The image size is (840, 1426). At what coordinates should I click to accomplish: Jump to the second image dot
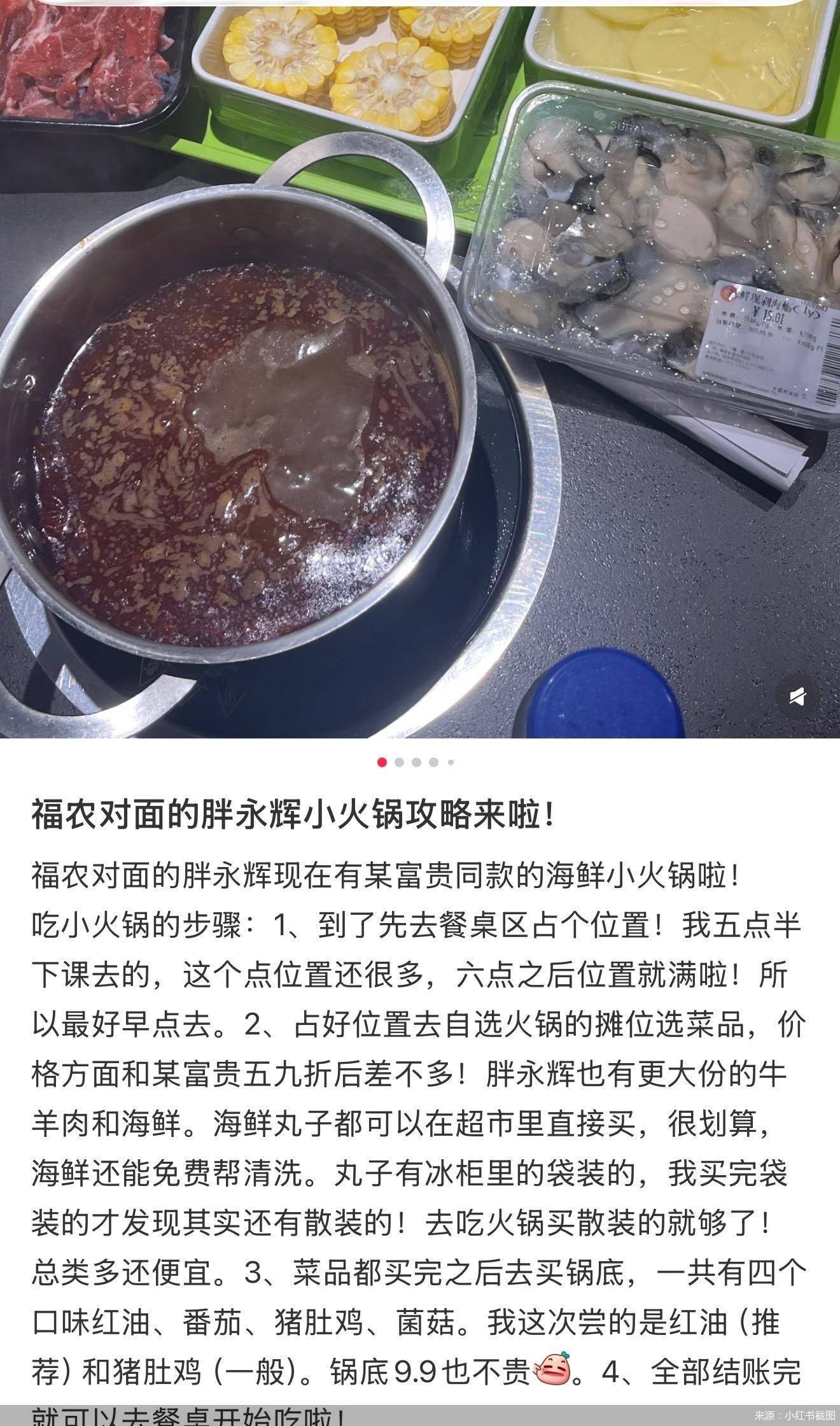pos(400,762)
